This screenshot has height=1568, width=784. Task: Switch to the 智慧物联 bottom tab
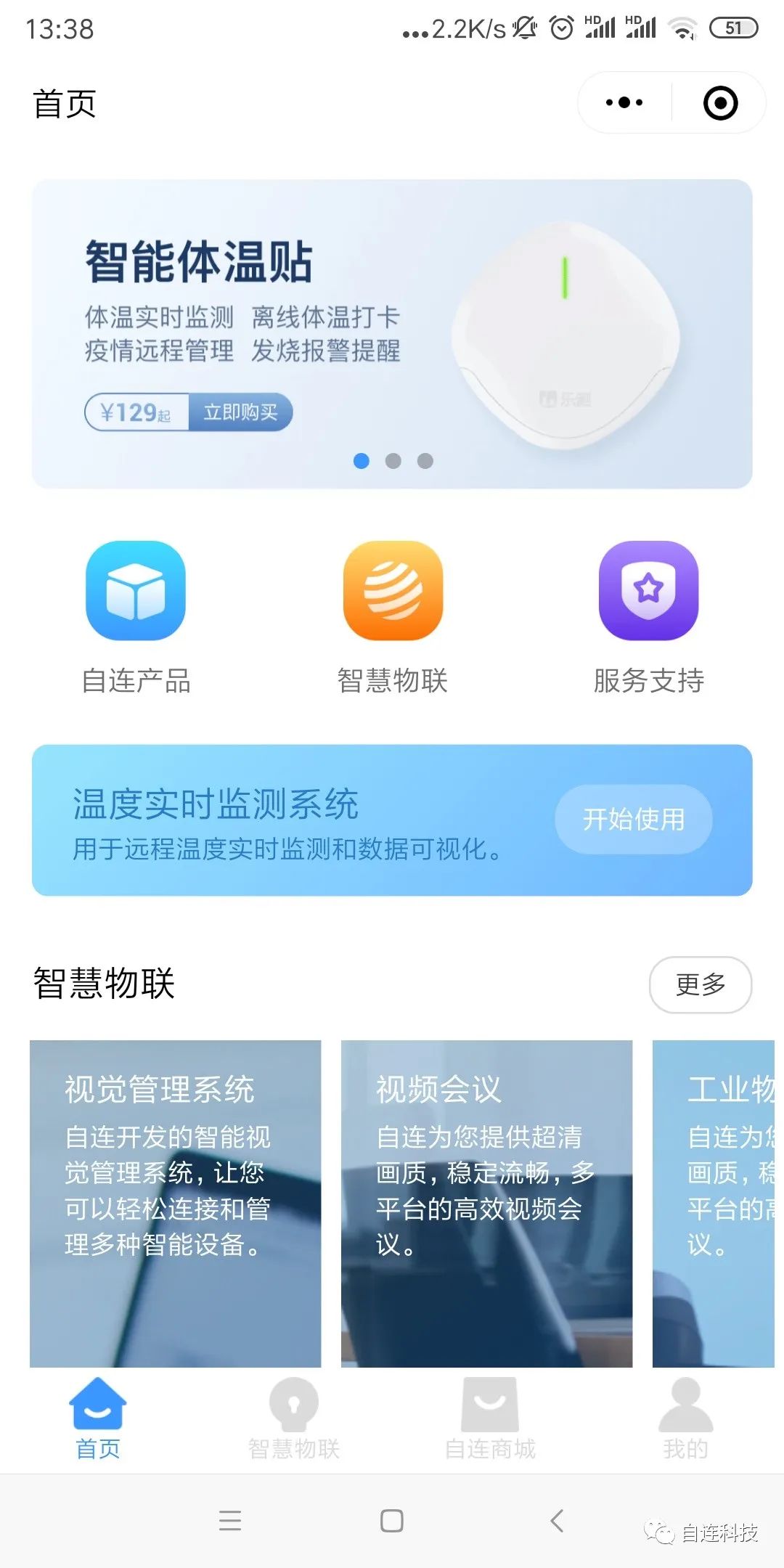tap(294, 1419)
